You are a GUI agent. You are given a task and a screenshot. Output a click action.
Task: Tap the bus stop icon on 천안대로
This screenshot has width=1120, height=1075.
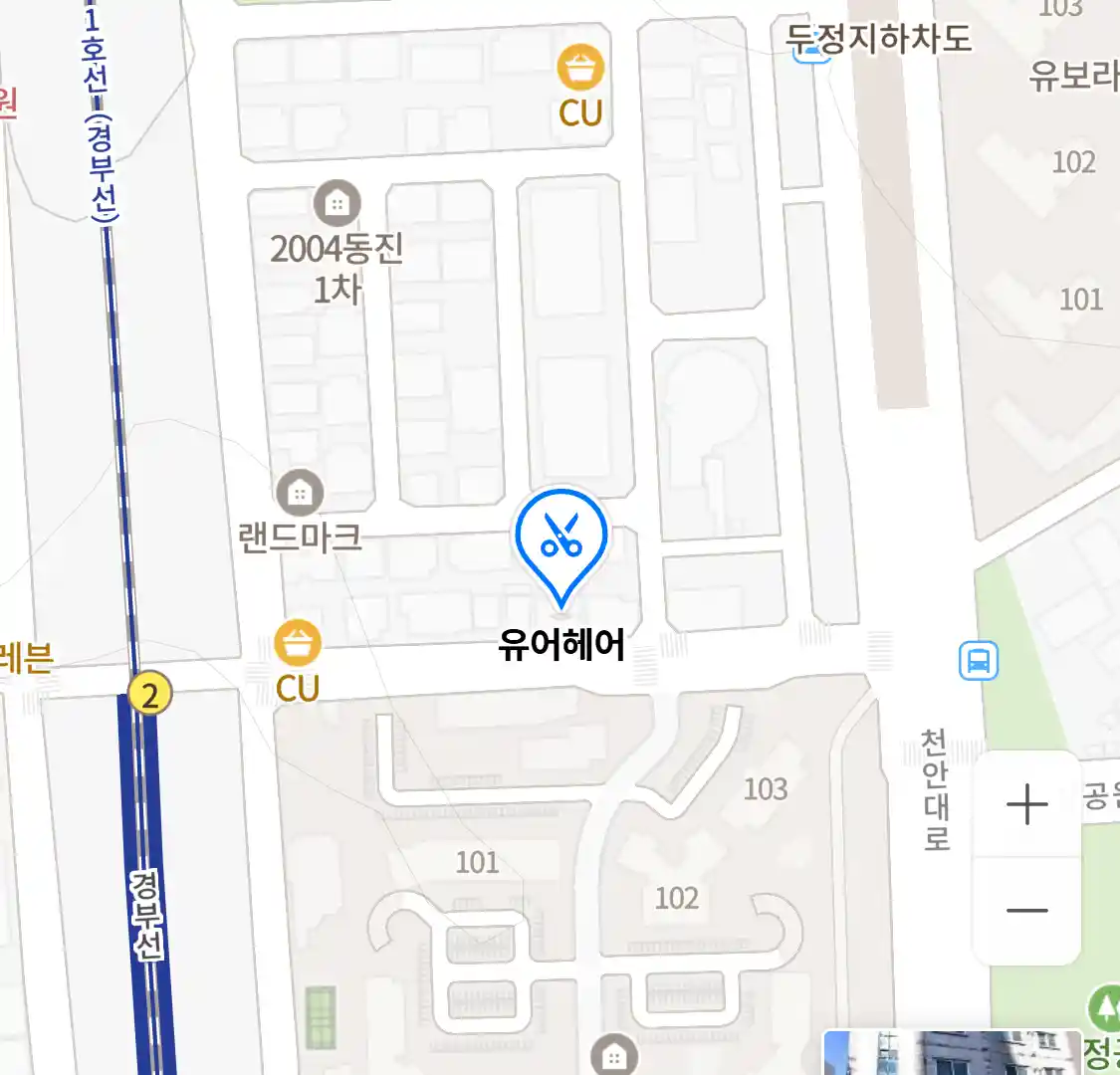(978, 661)
